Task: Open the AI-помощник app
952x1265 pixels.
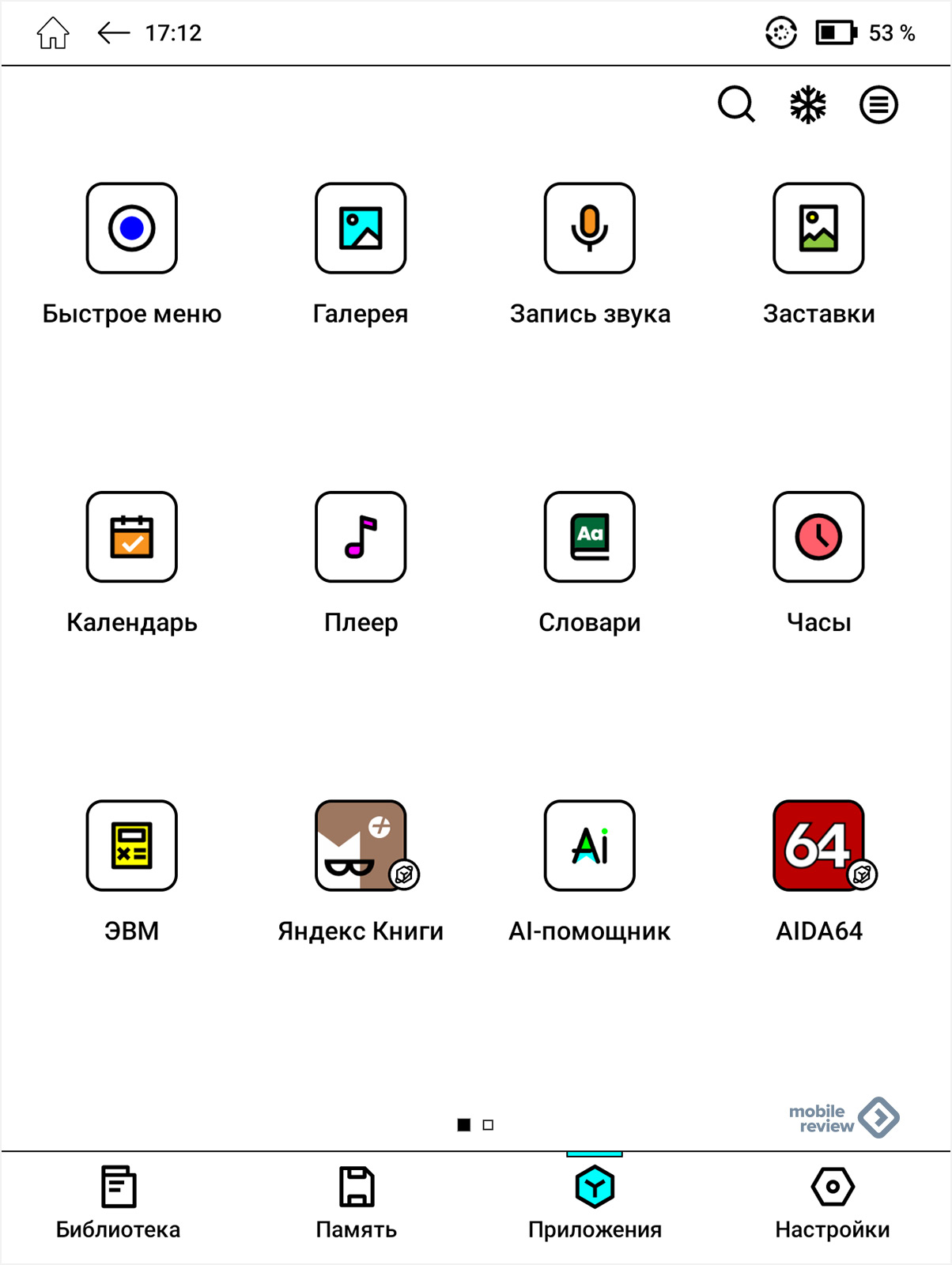Action: (589, 845)
